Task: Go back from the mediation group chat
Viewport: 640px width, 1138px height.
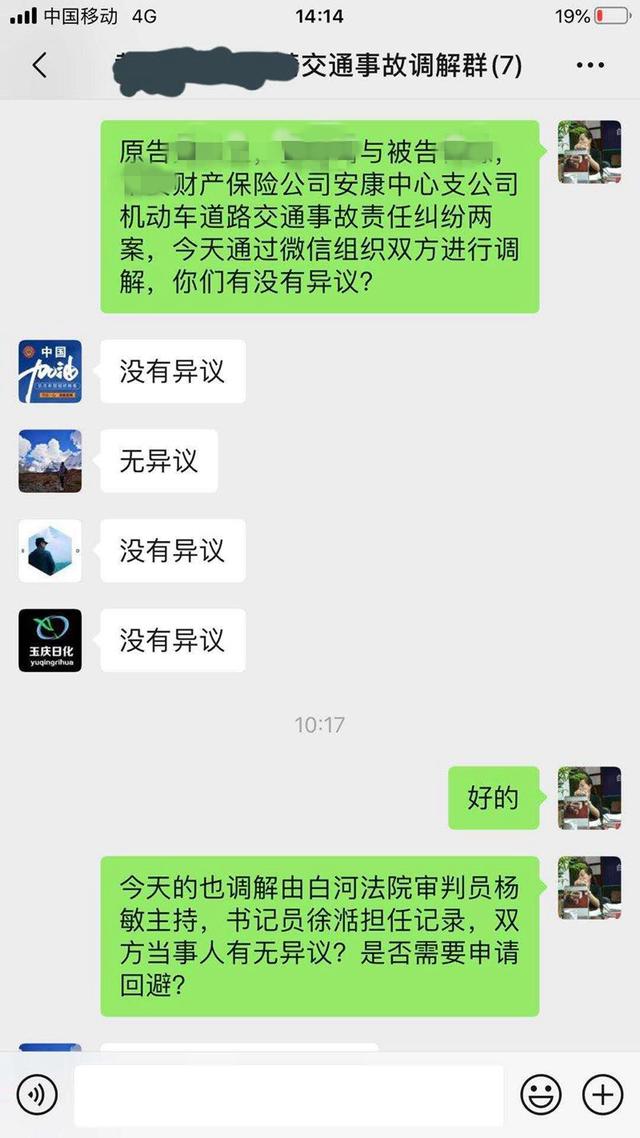Action: [x=40, y=65]
